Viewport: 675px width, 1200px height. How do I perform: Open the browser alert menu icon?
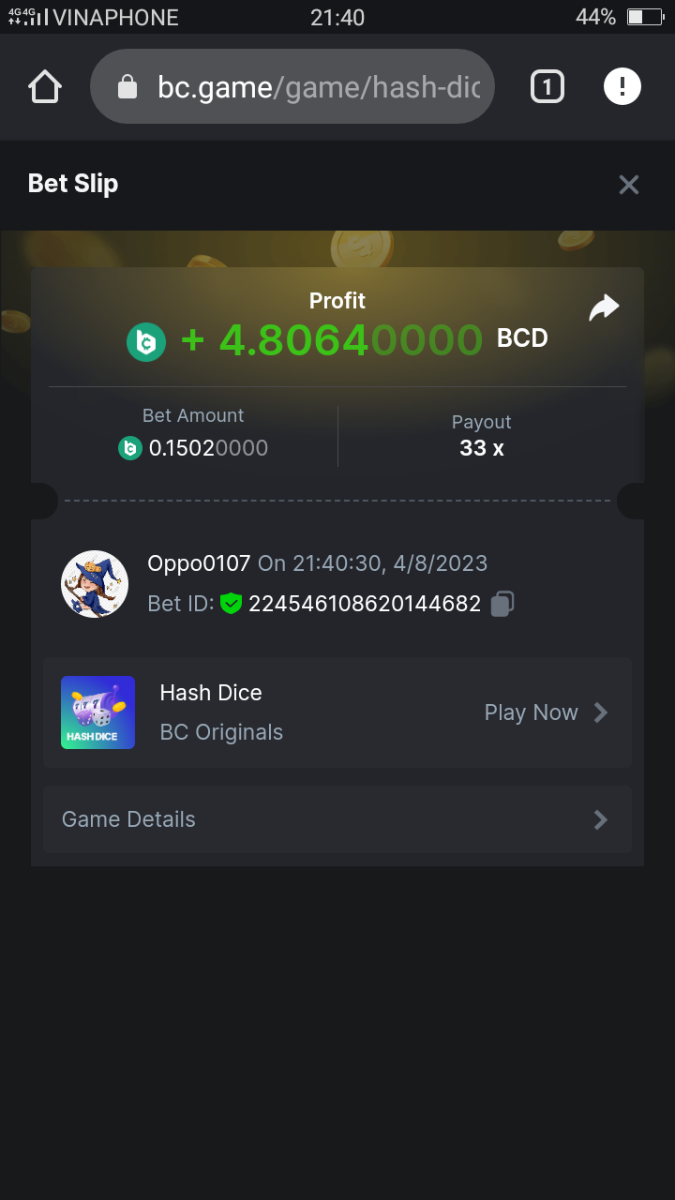(x=622, y=87)
